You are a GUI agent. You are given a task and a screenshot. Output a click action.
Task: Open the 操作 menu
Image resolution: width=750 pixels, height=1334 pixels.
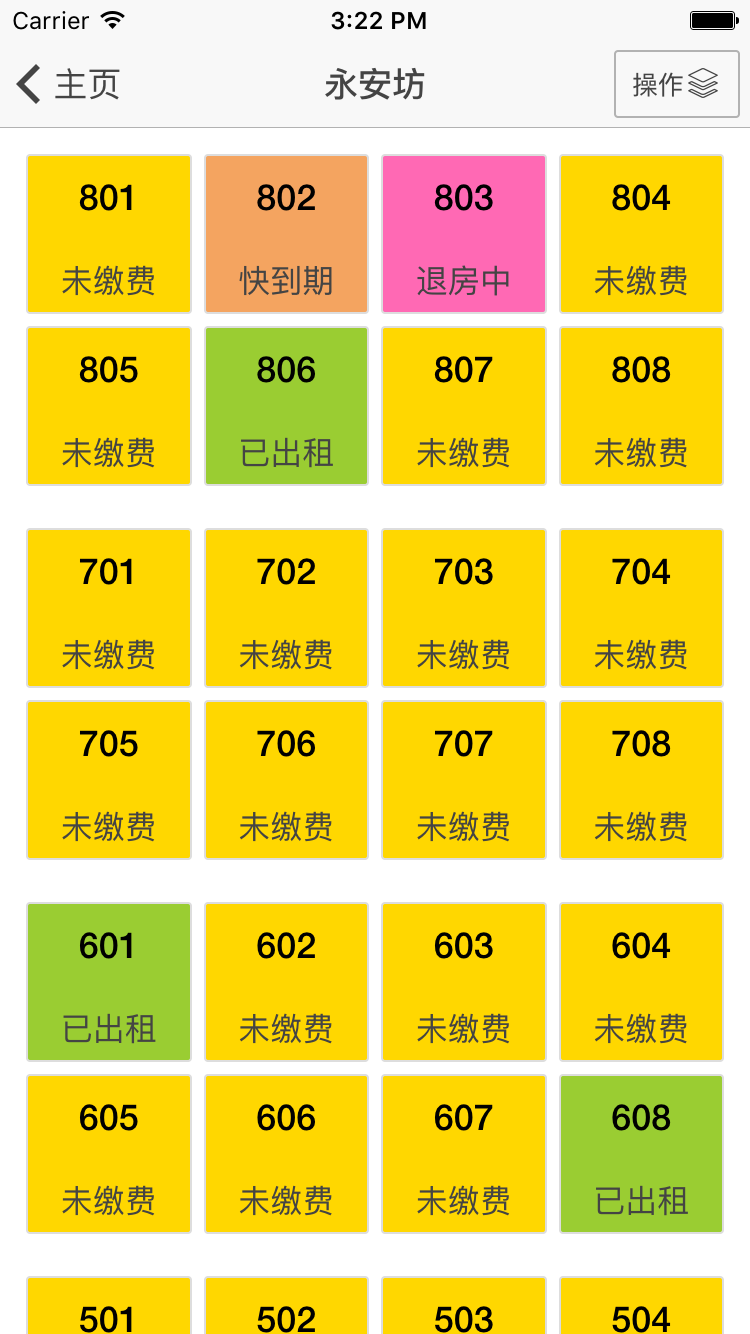[676, 85]
